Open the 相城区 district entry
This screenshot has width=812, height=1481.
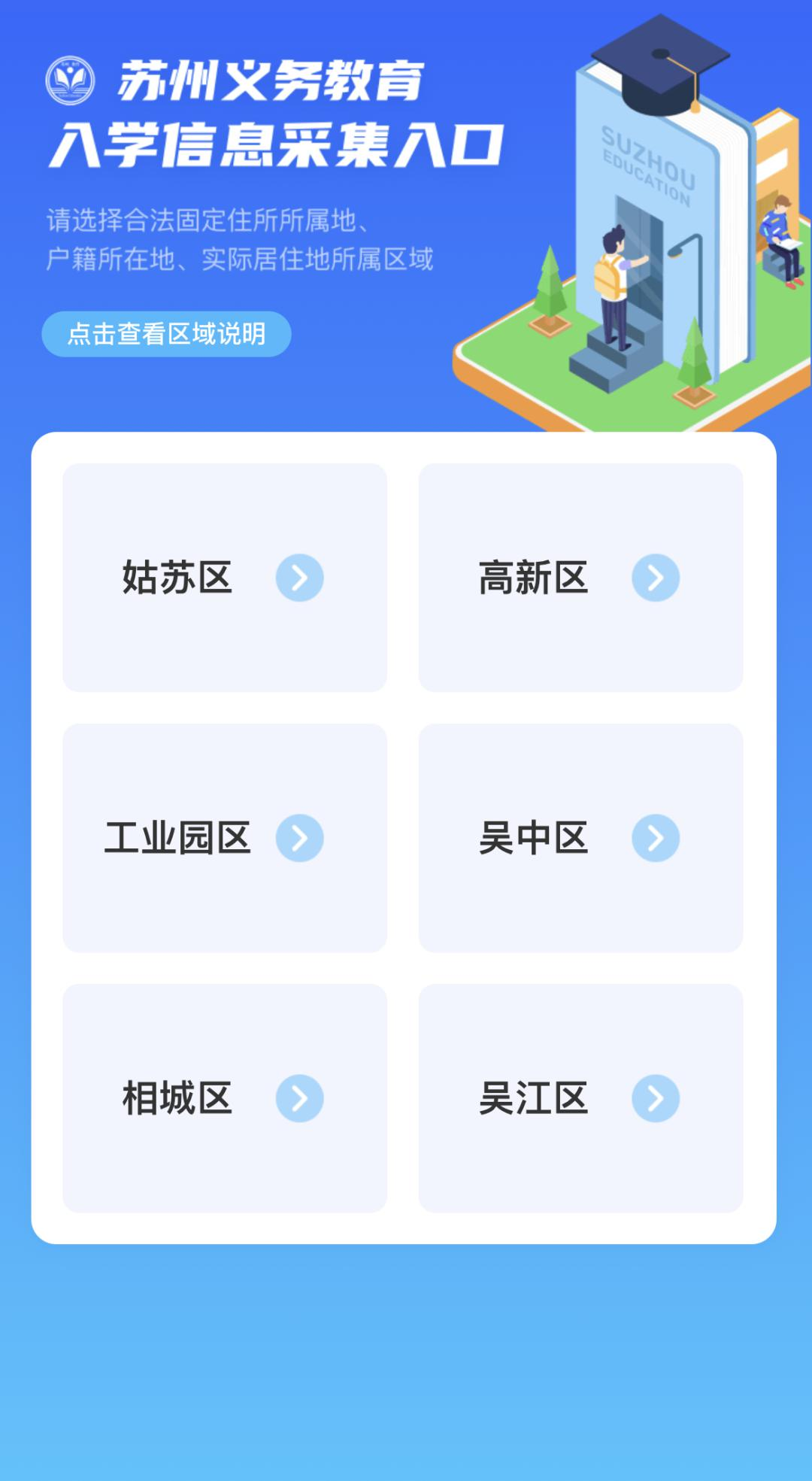[224, 1098]
